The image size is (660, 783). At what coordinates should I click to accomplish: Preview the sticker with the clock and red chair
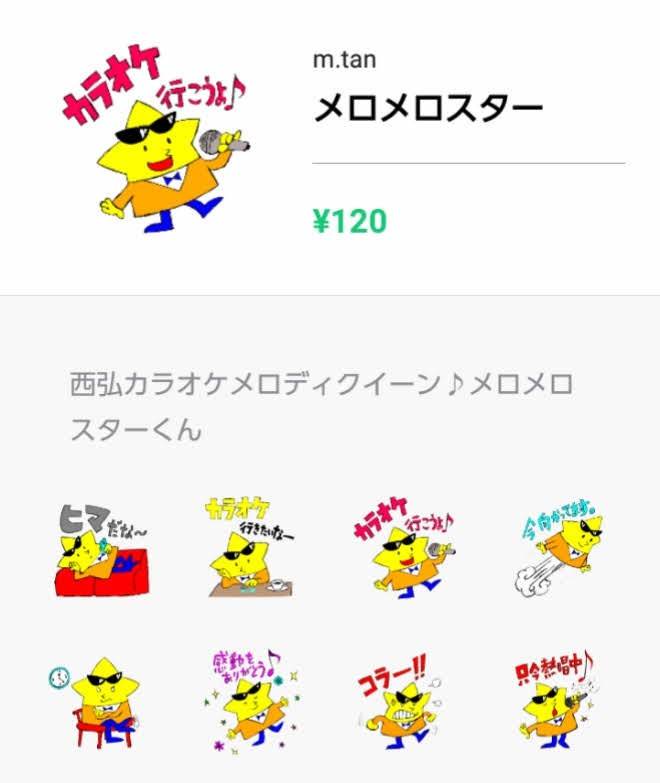click(x=97, y=703)
